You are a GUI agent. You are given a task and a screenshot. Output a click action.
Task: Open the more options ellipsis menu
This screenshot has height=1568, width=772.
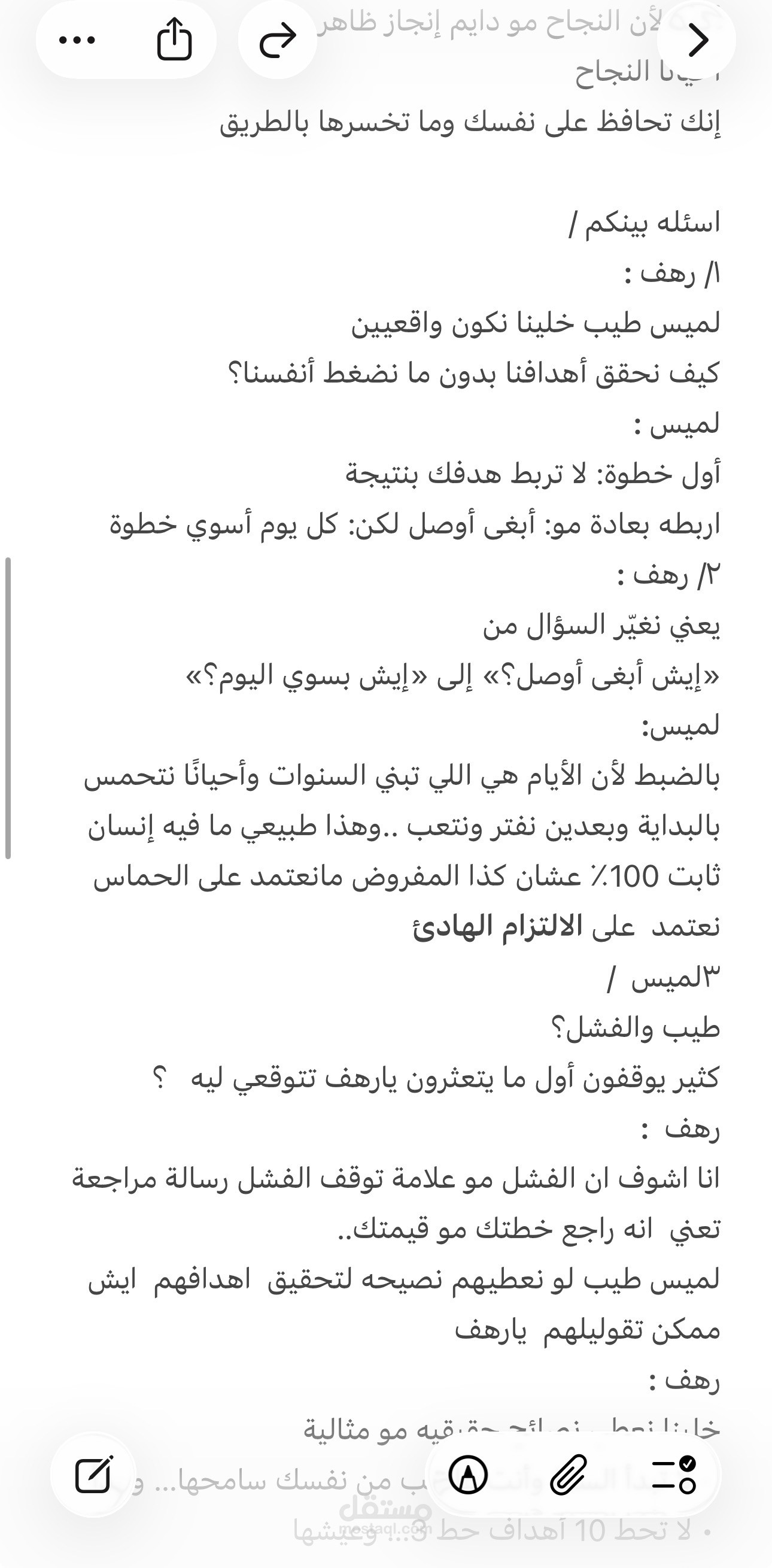click(x=77, y=40)
